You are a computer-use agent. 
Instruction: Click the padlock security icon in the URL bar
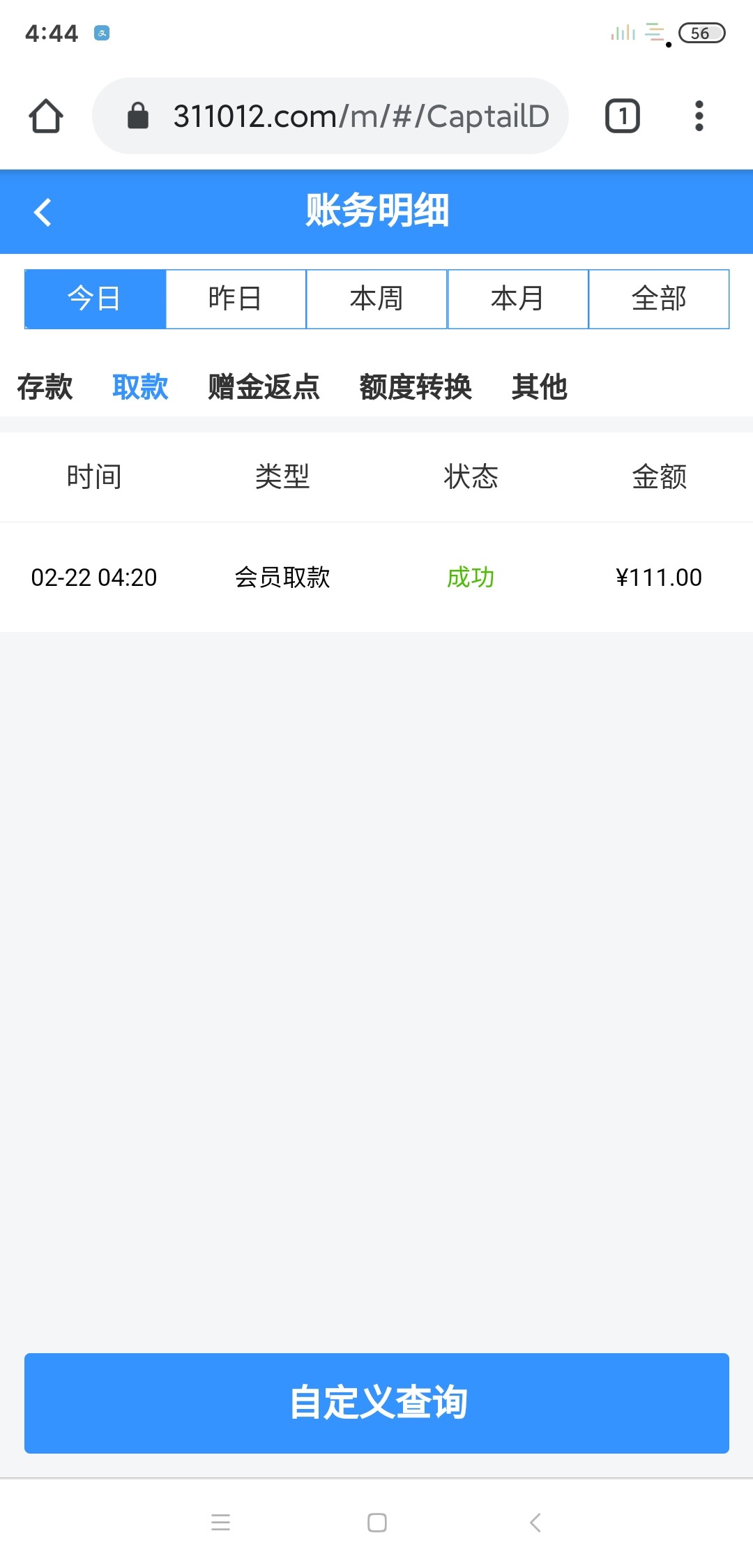[x=137, y=116]
